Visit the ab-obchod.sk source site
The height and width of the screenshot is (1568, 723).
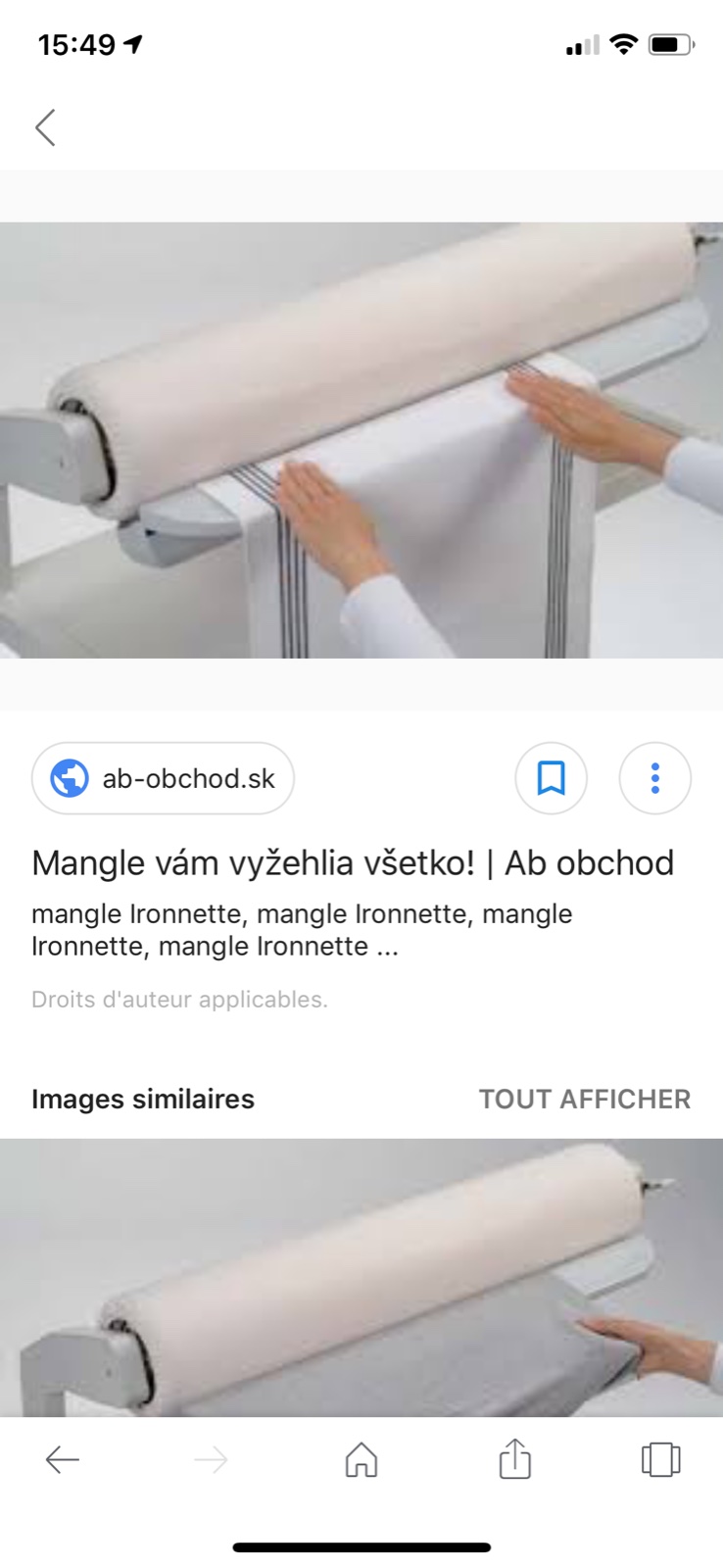click(x=163, y=778)
